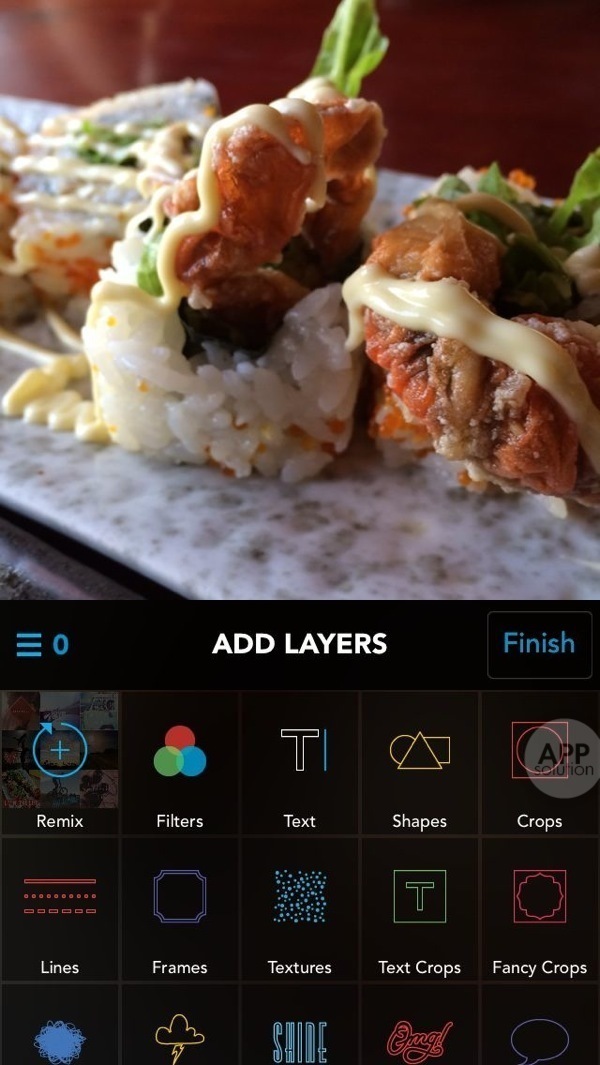This screenshot has height=1065, width=600.
Task: Choose Text Crops layer
Action: [419, 909]
